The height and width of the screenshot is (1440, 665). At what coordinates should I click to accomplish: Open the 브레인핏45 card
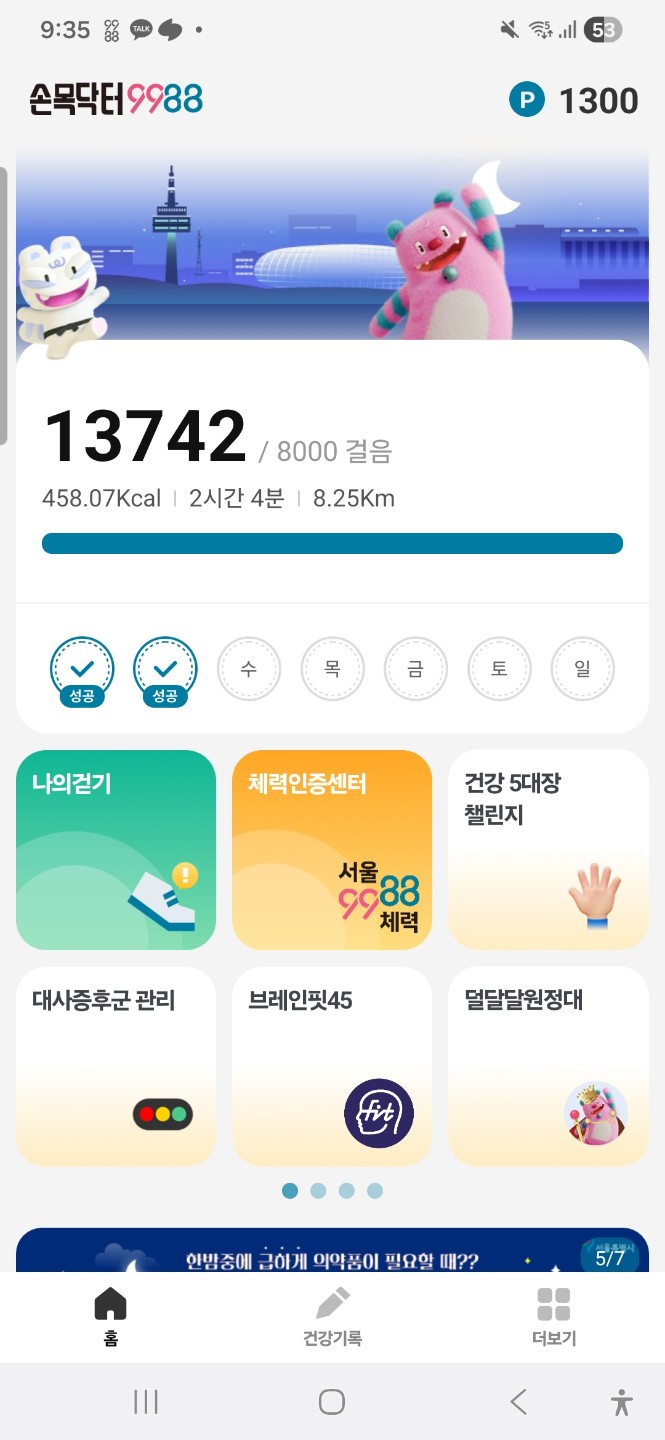[x=332, y=1065]
